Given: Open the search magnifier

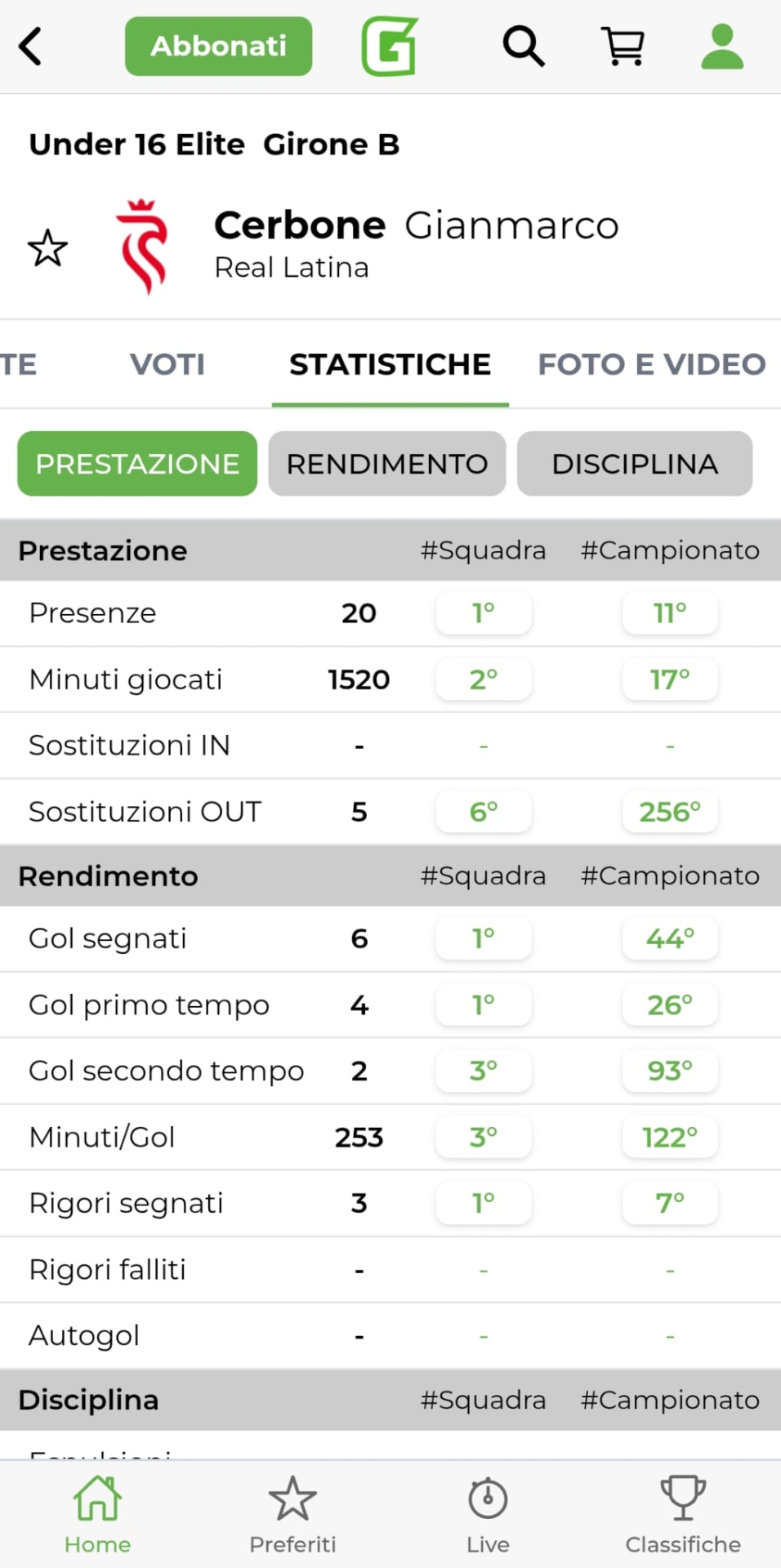Looking at the screenshot, I should pyautogui.click(x=523, y=46).
